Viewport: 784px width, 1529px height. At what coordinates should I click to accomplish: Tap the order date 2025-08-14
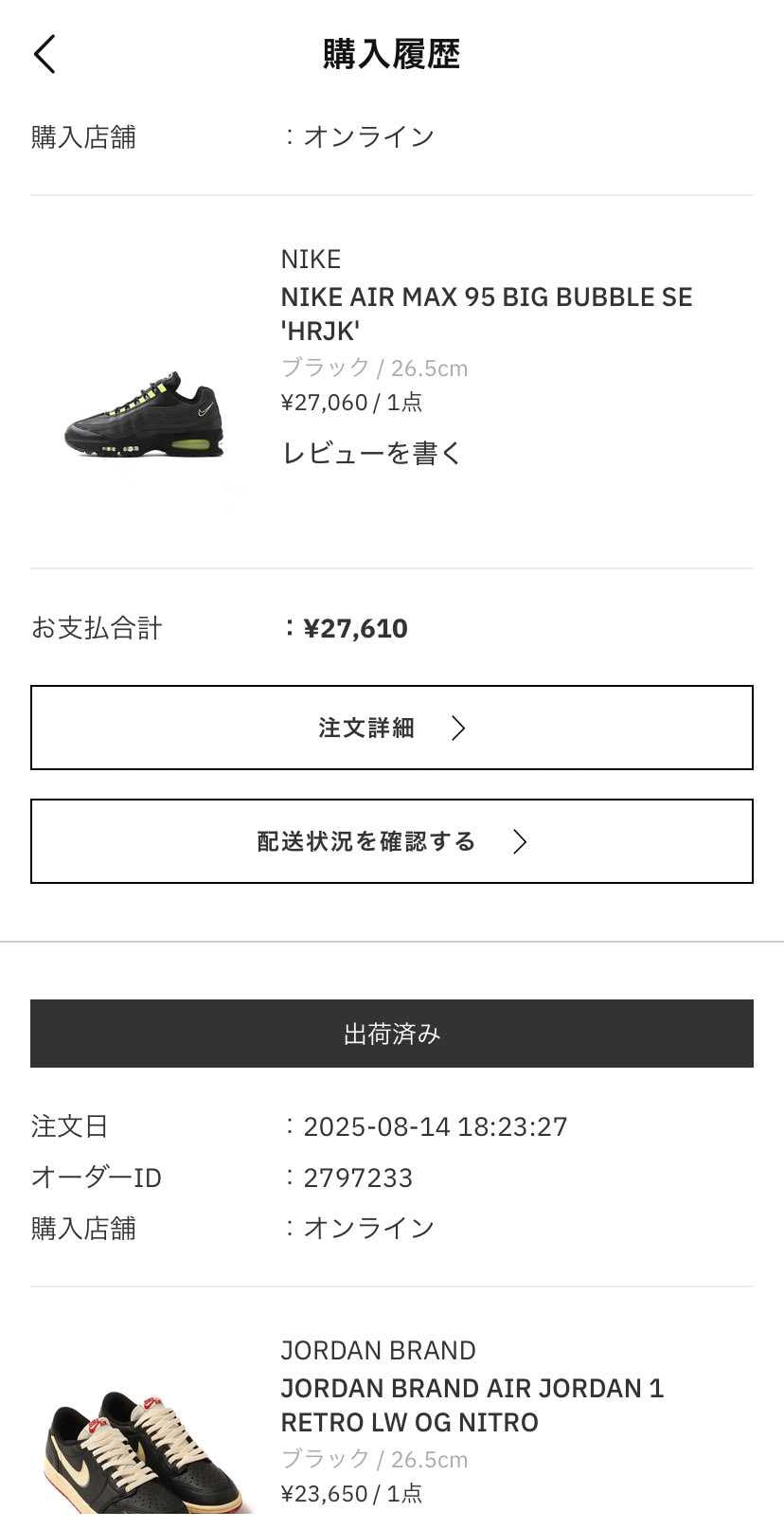click(436, 1126)
